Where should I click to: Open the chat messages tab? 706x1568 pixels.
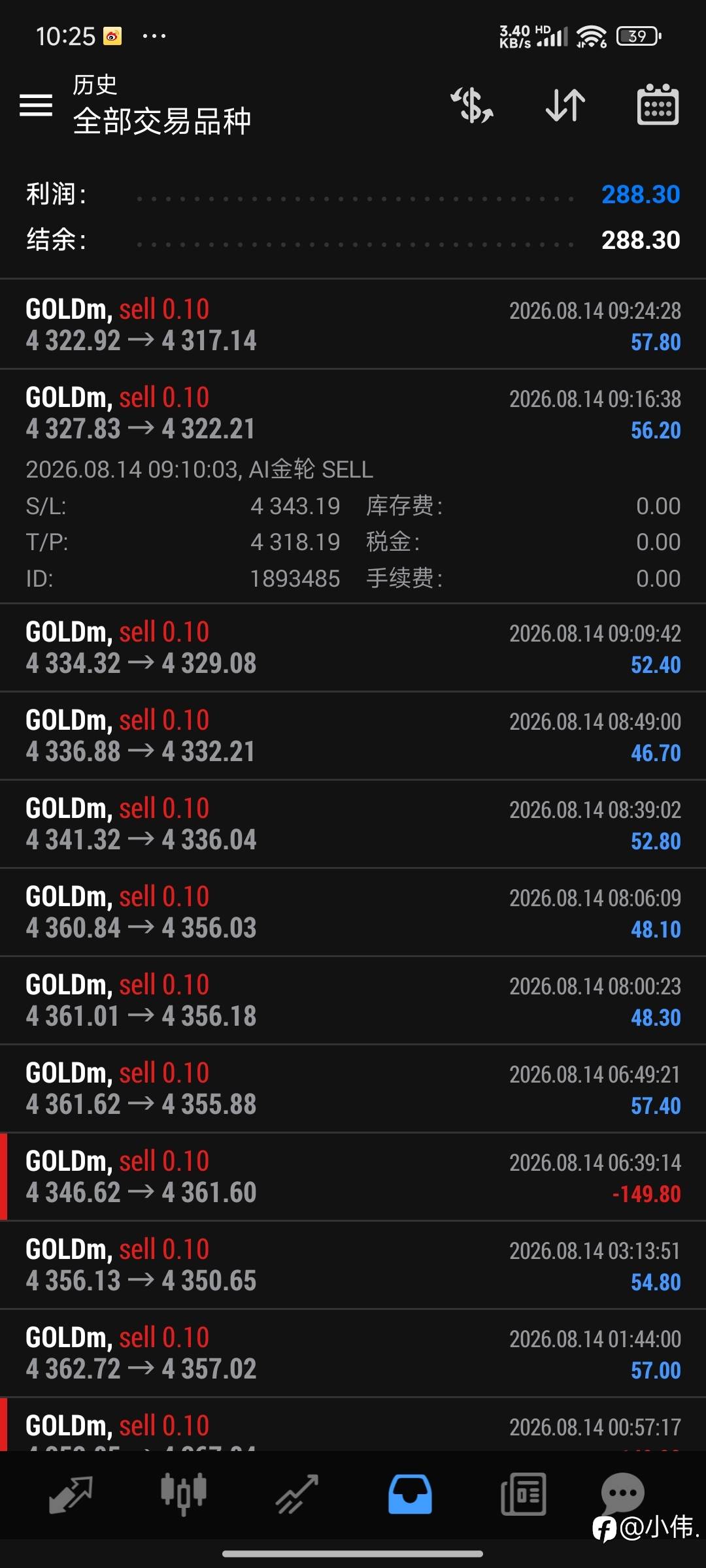coord(622,1493)
